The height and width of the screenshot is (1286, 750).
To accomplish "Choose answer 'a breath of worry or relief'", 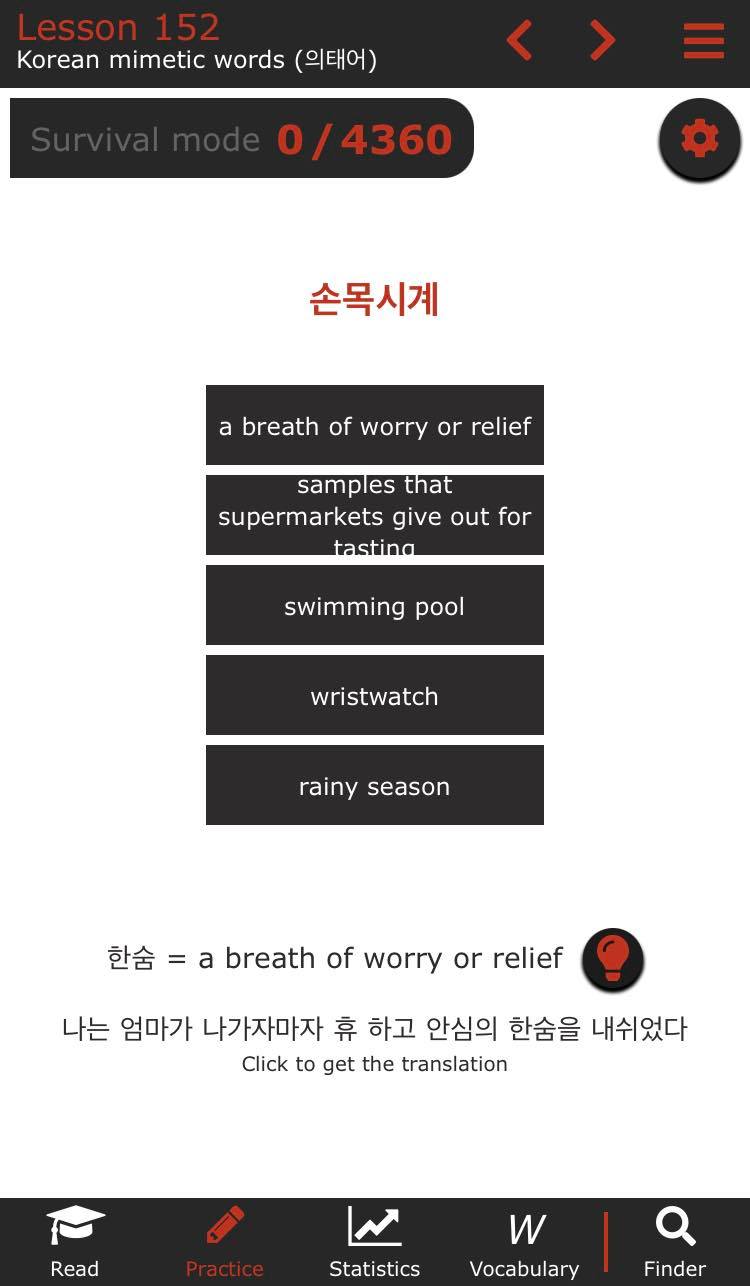I will click(x=375, y=425).
